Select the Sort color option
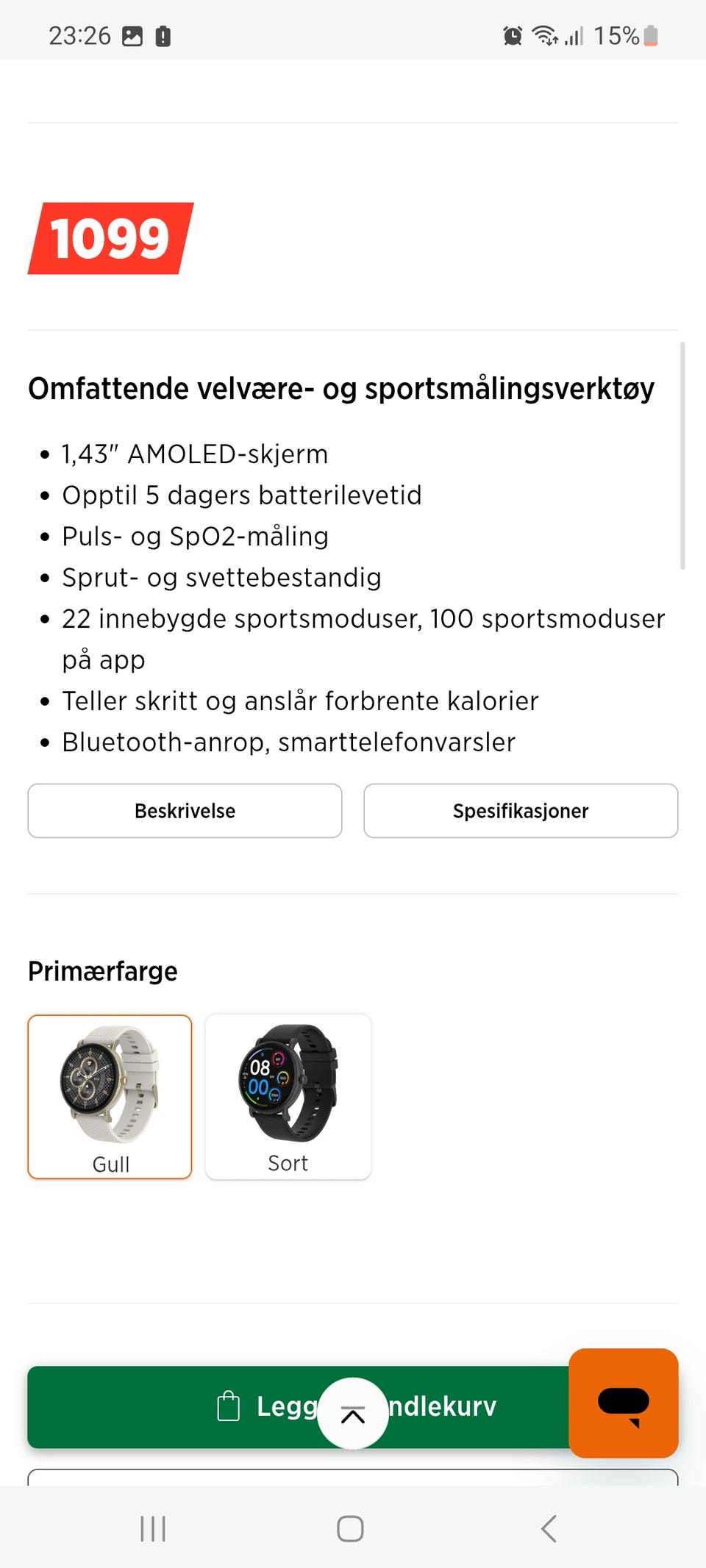706x1568 pixels. coord(288,1095)
